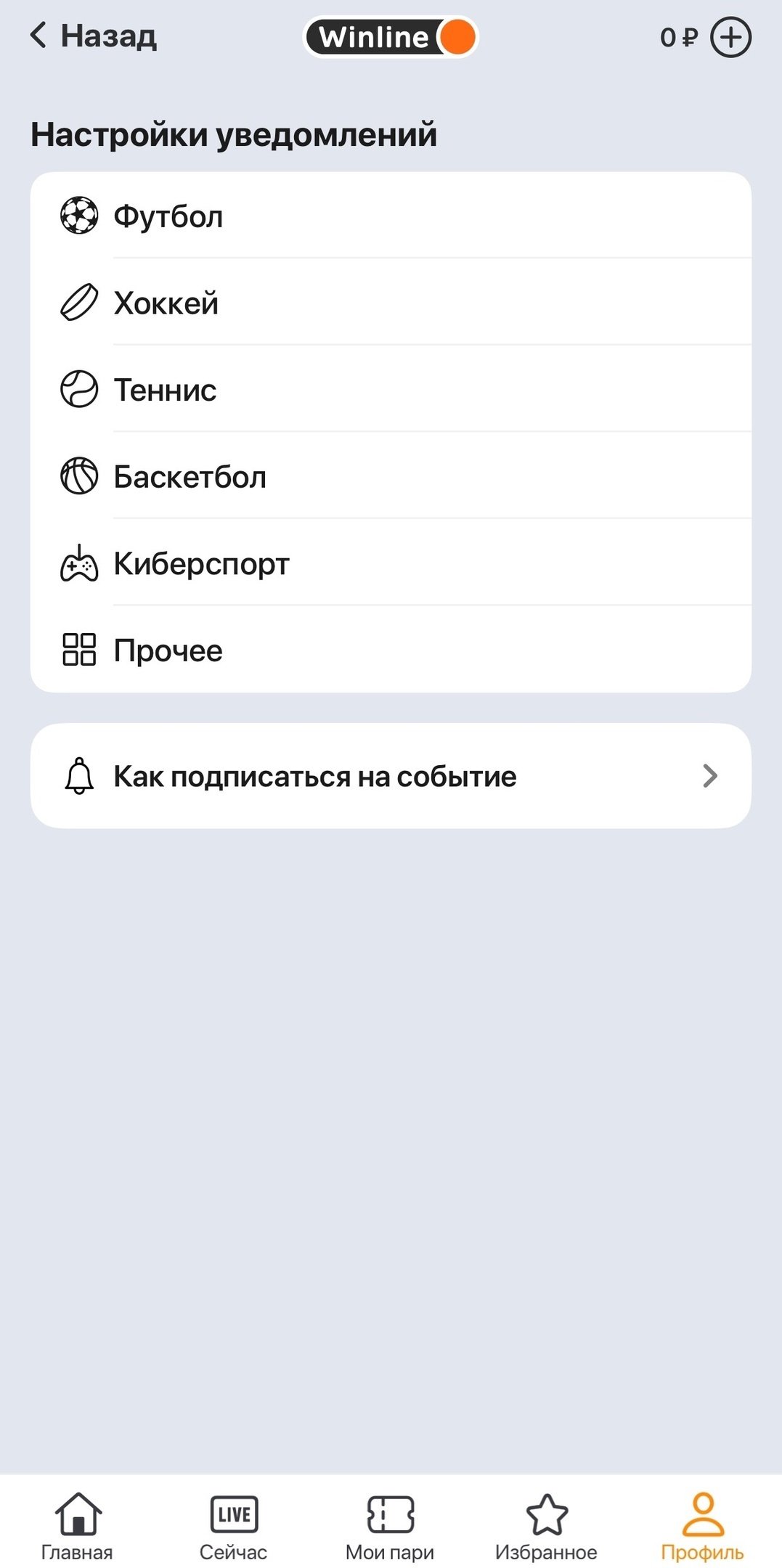This screenshot has height=1568, width=782.
Task: Tap the Профиль tab
Action: point(702,1526)
